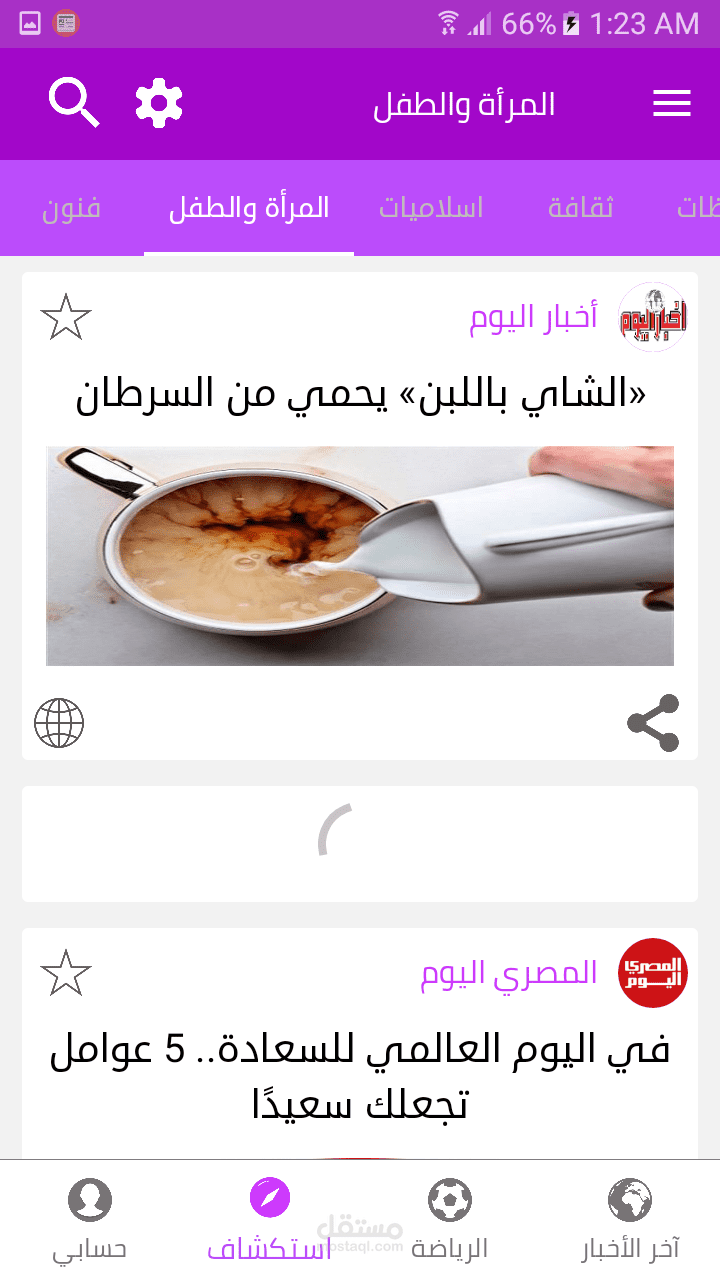
Task: Star the المصري اليوم article
Action: [65, 972]
